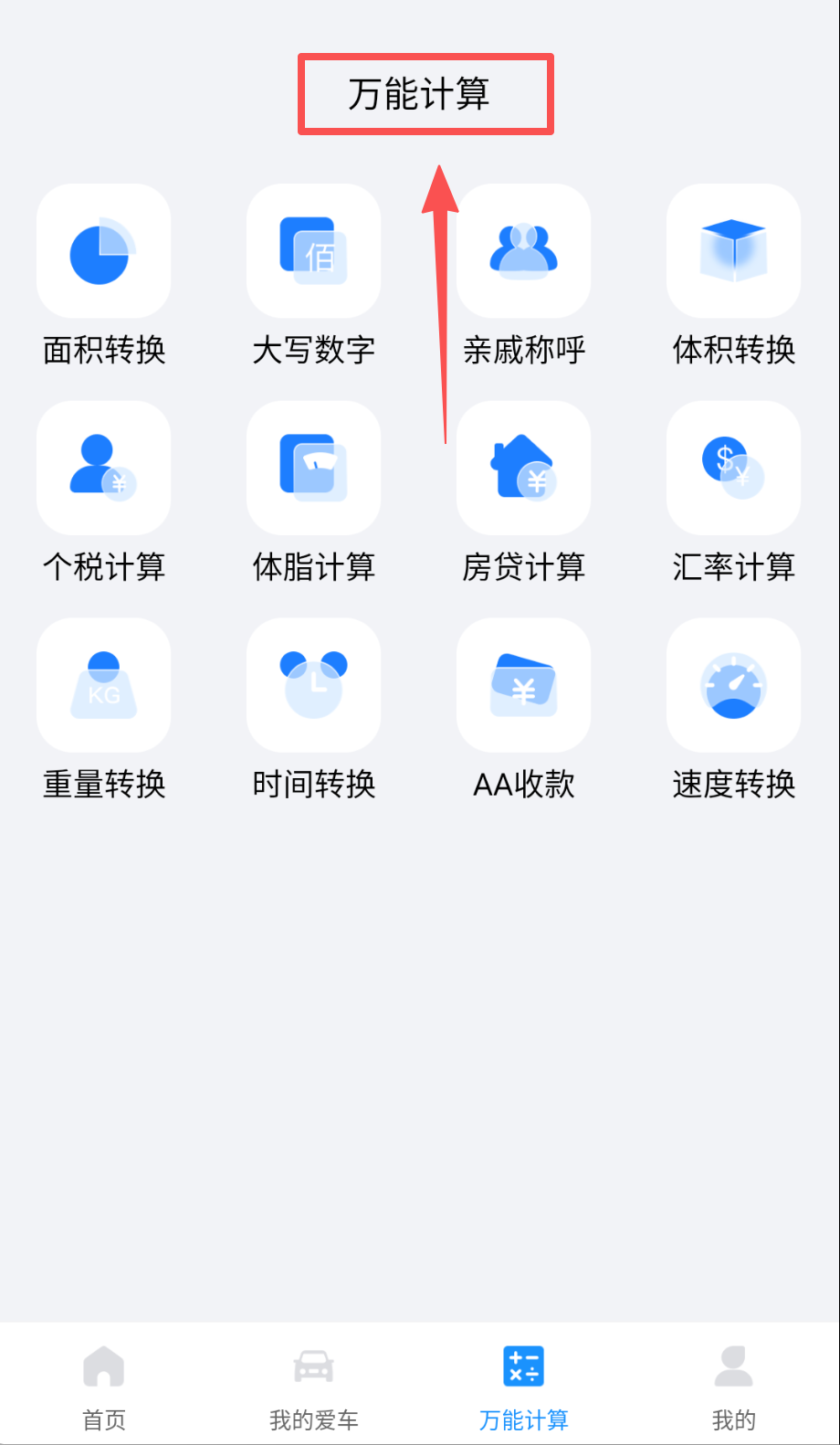
Task: Select the 个税计算 tax calculator
Action: 103,468
